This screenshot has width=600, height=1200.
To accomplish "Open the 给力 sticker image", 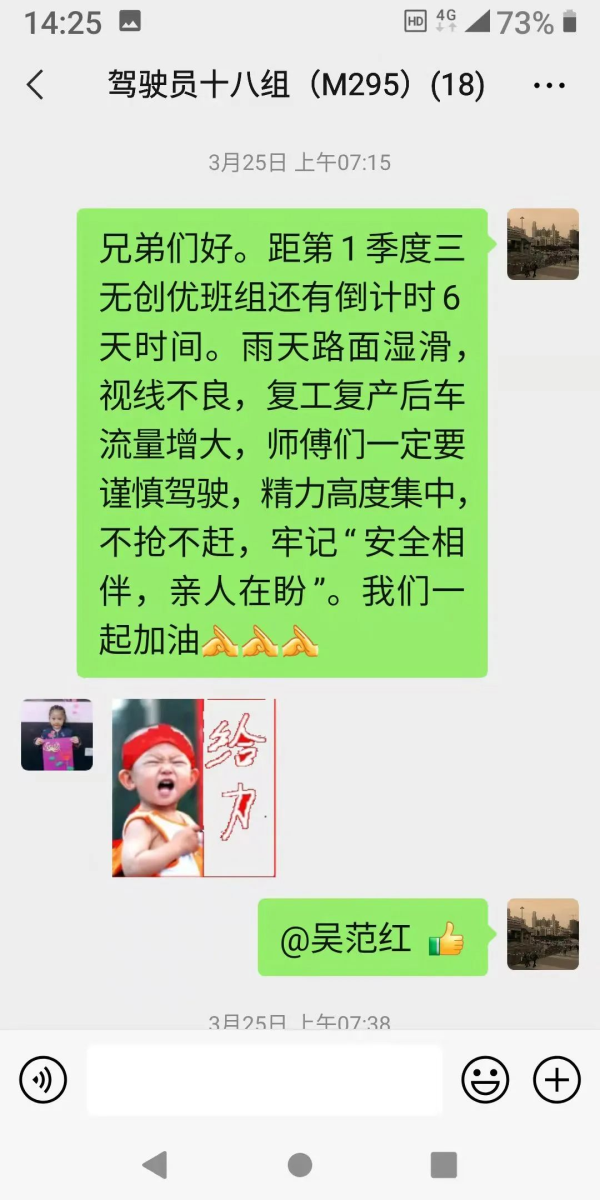I will pos(193,788).
